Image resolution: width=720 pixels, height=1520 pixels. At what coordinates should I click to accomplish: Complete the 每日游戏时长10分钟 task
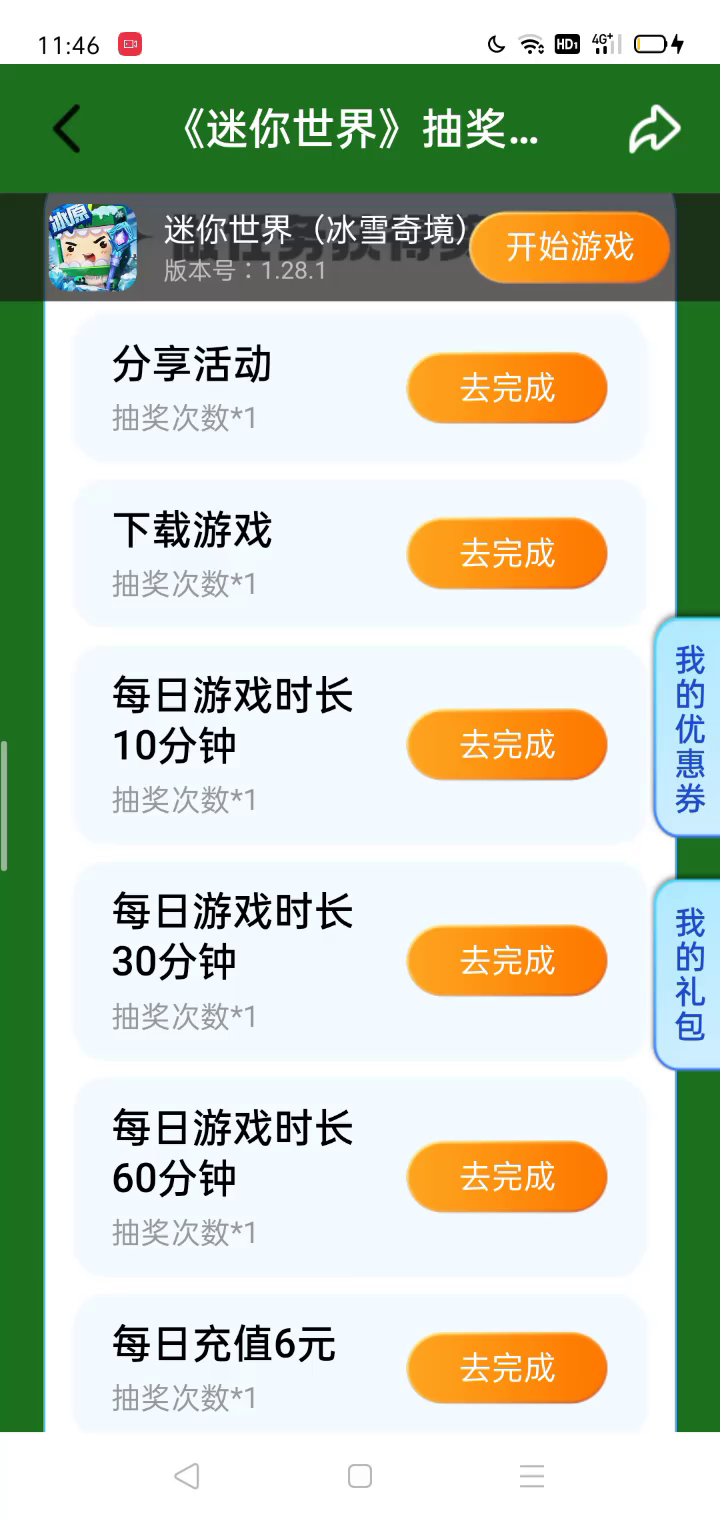tap(506, 744)
